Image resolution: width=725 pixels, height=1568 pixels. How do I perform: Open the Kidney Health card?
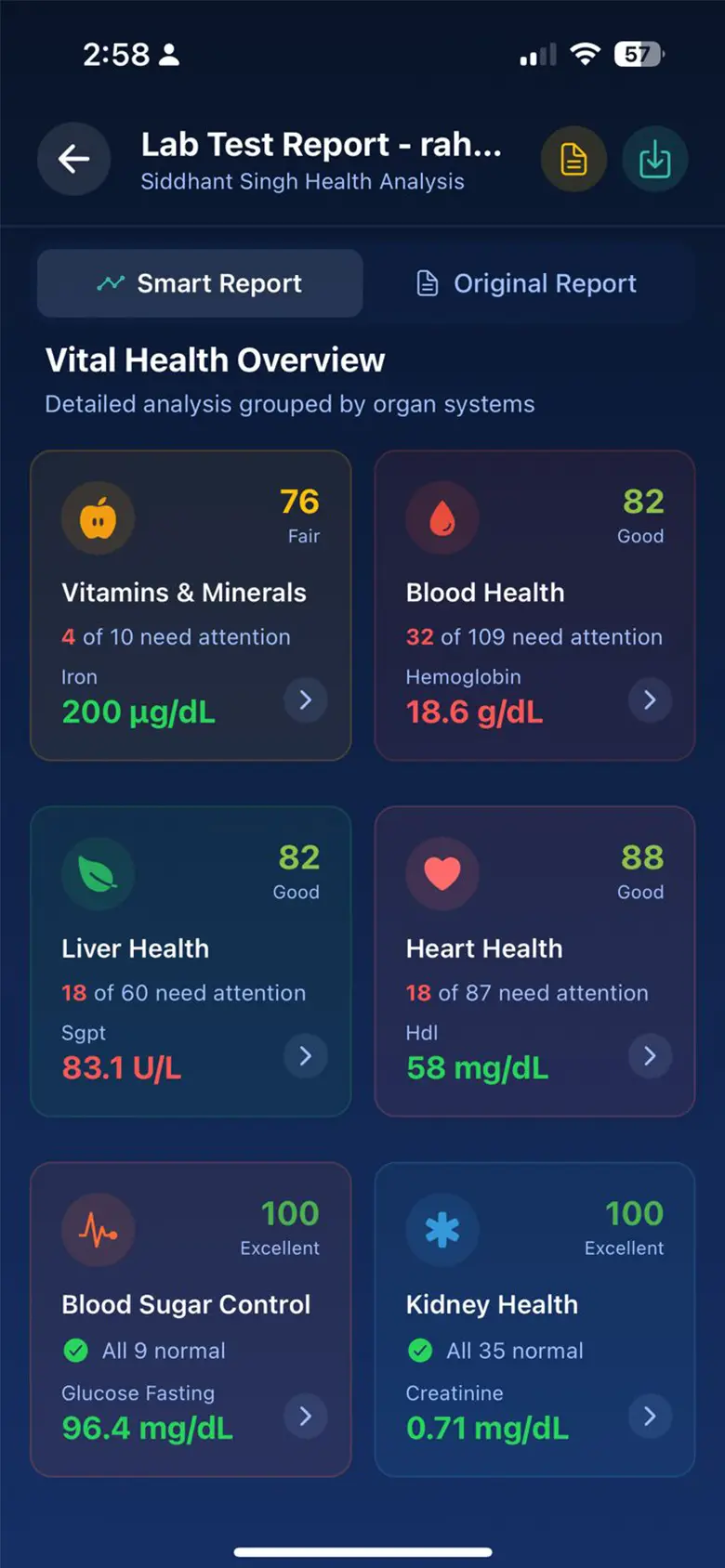pos(534,1319)
